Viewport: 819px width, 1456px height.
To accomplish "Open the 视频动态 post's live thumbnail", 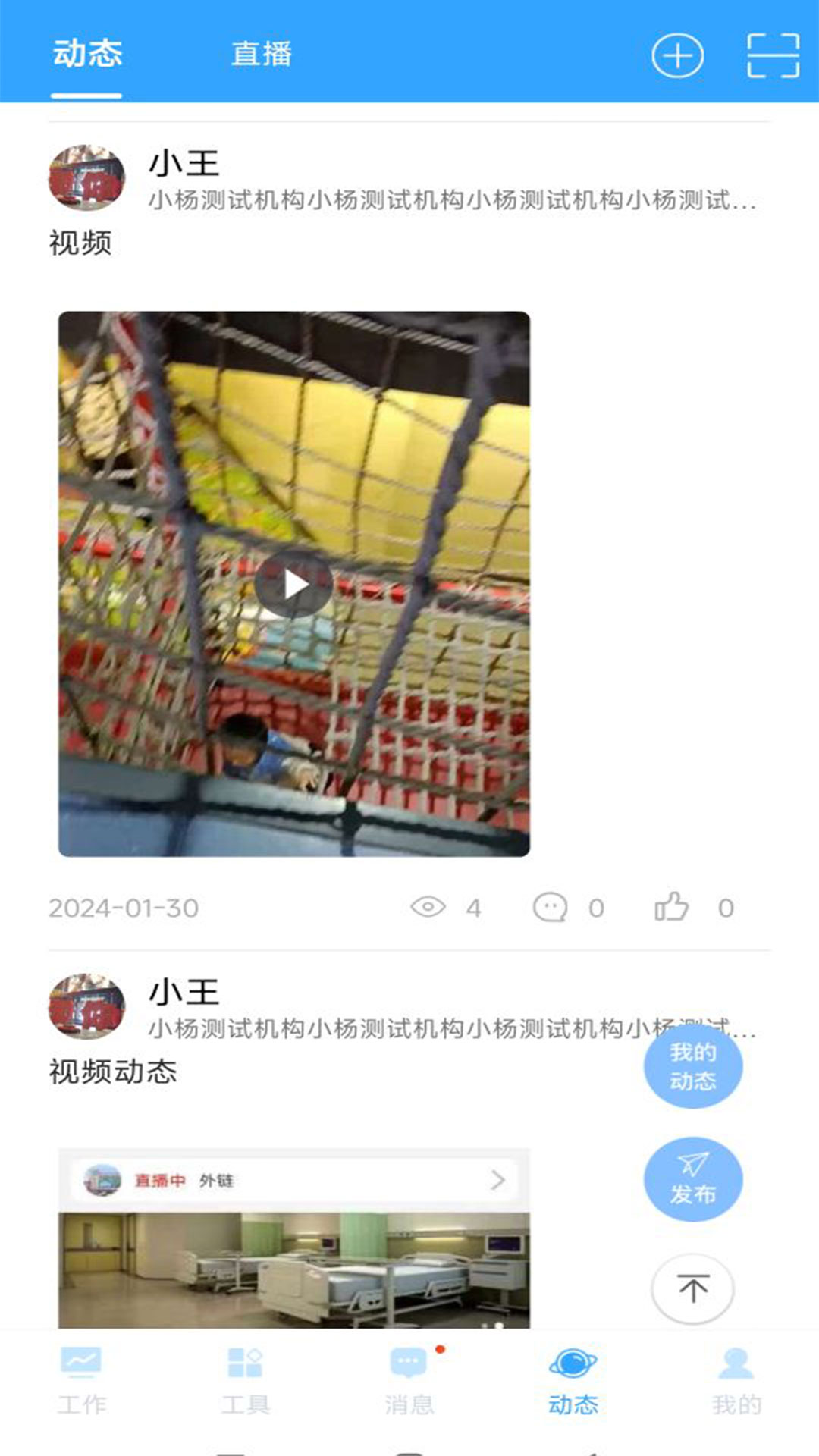I will point(293,1244).
